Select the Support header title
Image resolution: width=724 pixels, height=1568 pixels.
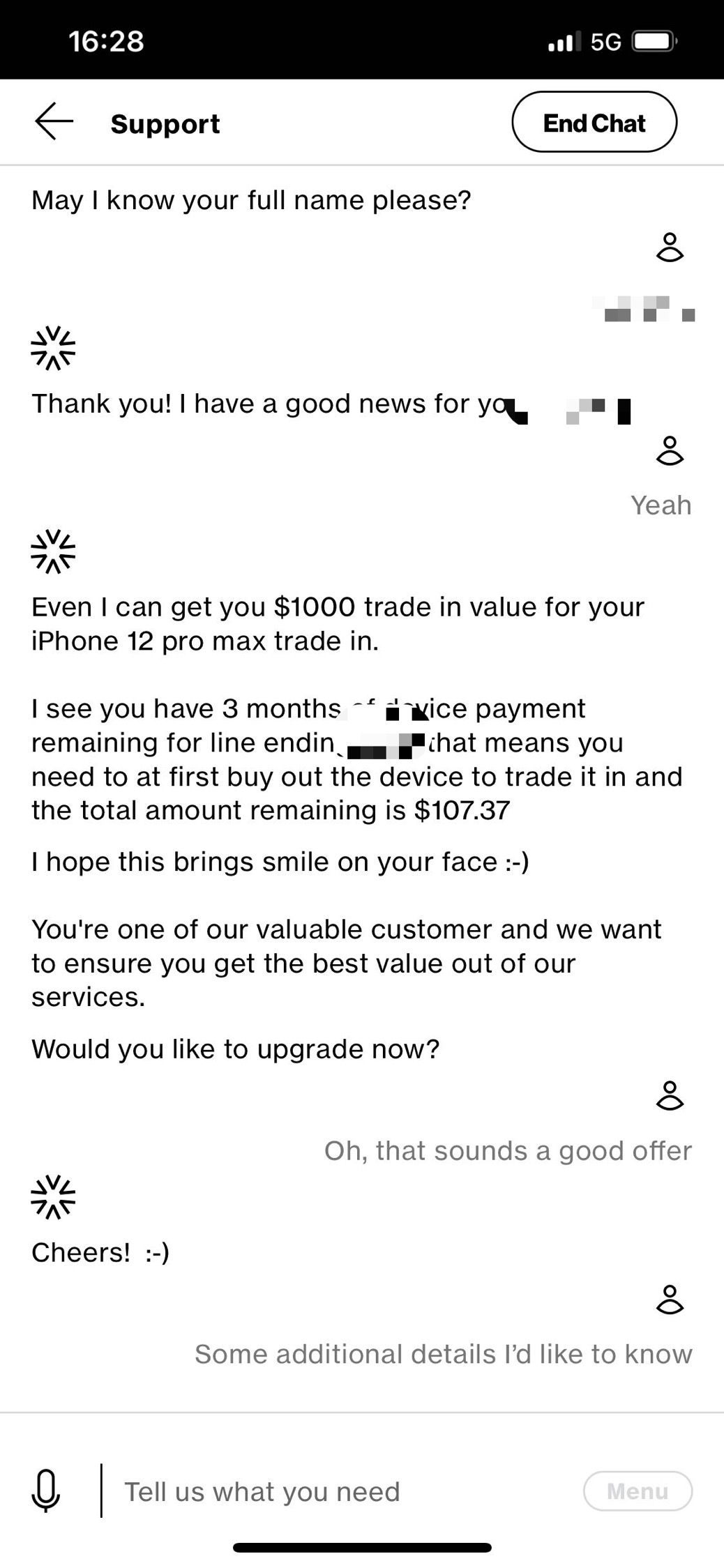click(165, 123)
